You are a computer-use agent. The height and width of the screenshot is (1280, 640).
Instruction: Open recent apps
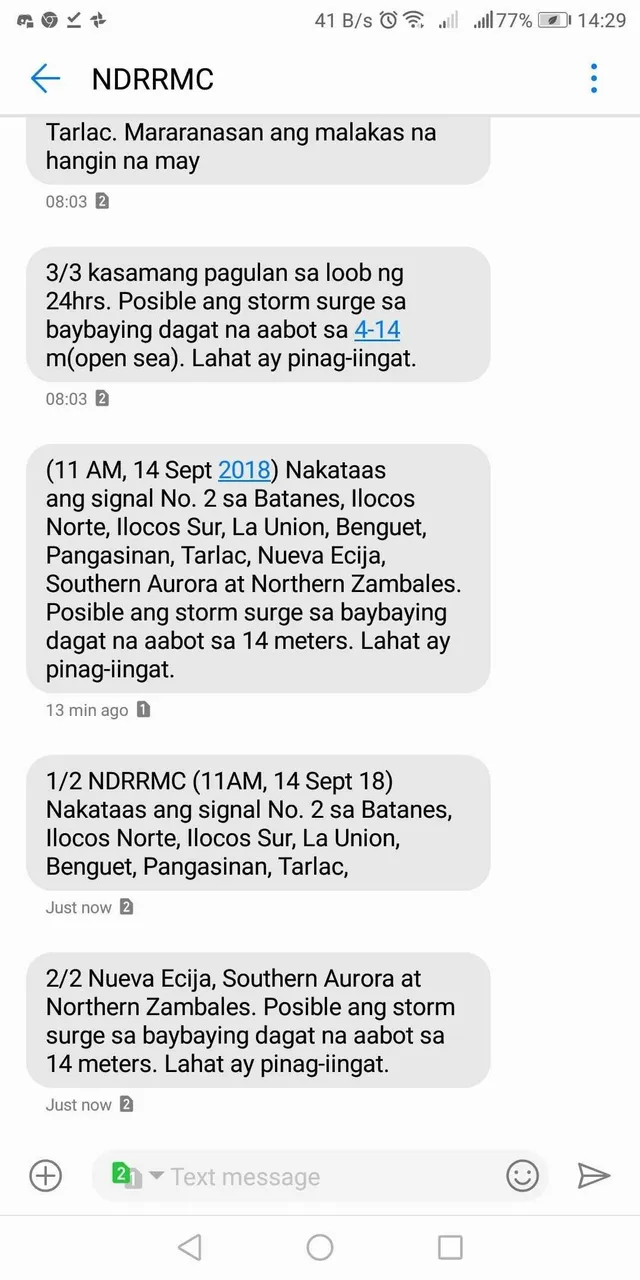click(450, 1247)
